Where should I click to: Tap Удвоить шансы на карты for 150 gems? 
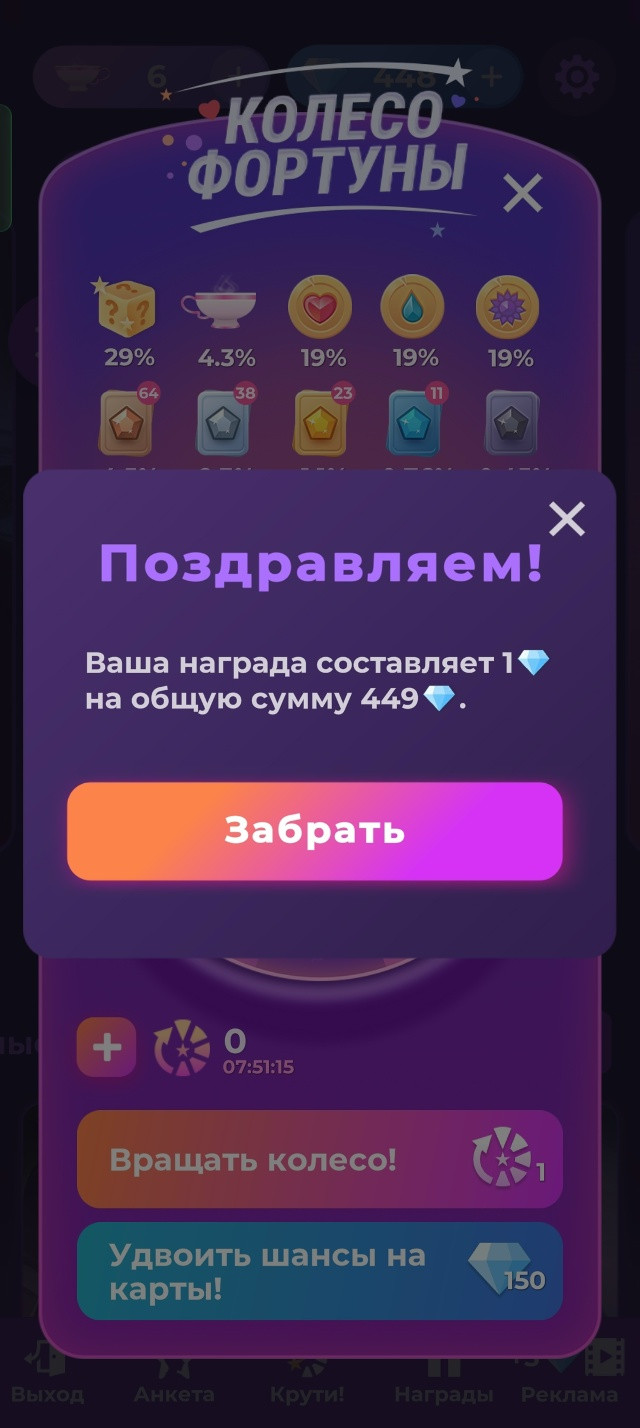[x=320, y=1271]
